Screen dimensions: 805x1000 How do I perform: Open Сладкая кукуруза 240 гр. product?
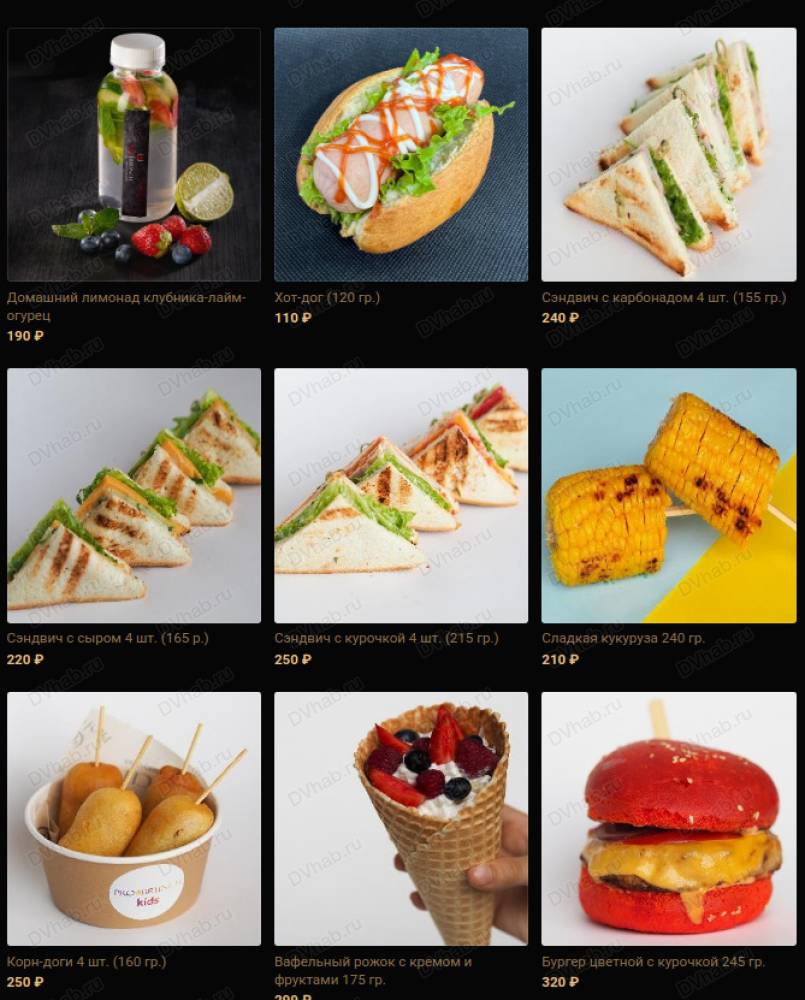click(668, 496)
